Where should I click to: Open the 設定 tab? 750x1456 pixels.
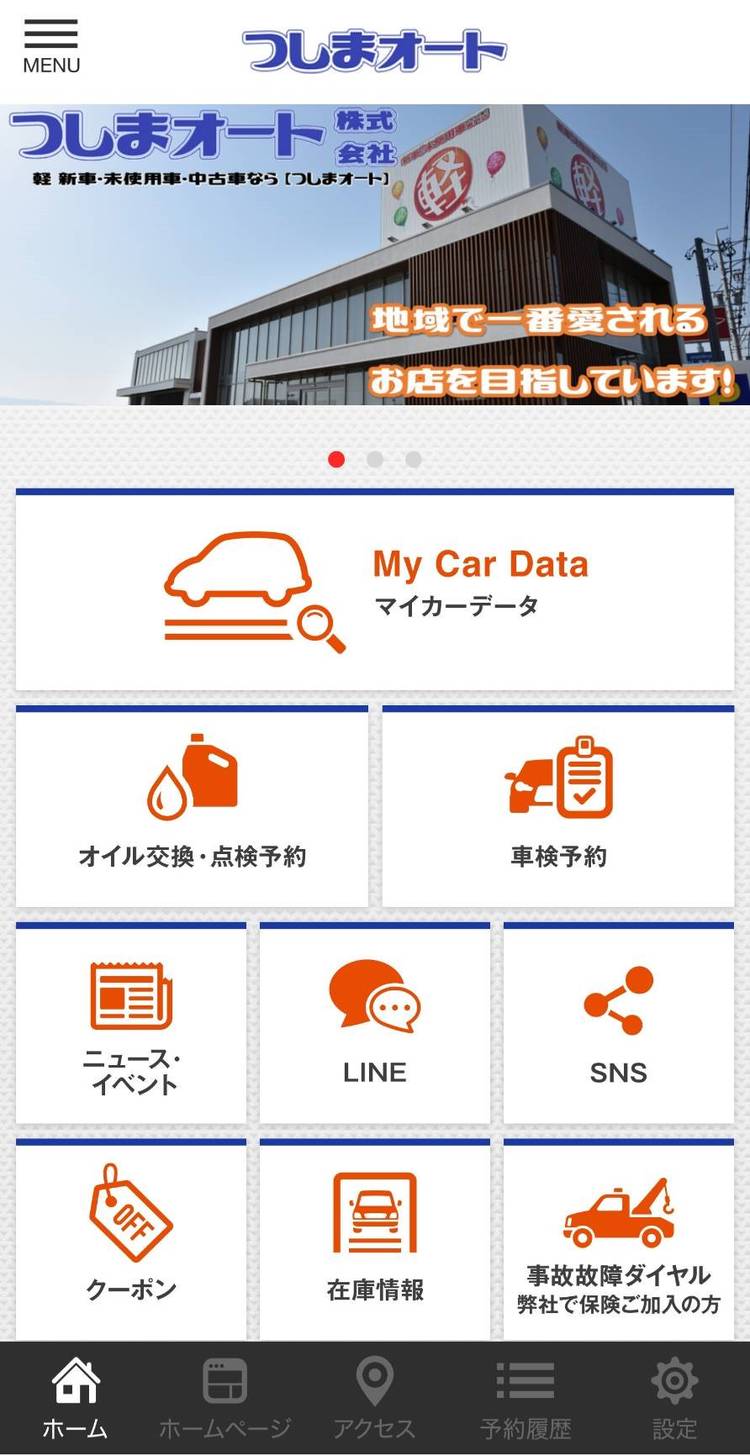tap(675, 1398)
